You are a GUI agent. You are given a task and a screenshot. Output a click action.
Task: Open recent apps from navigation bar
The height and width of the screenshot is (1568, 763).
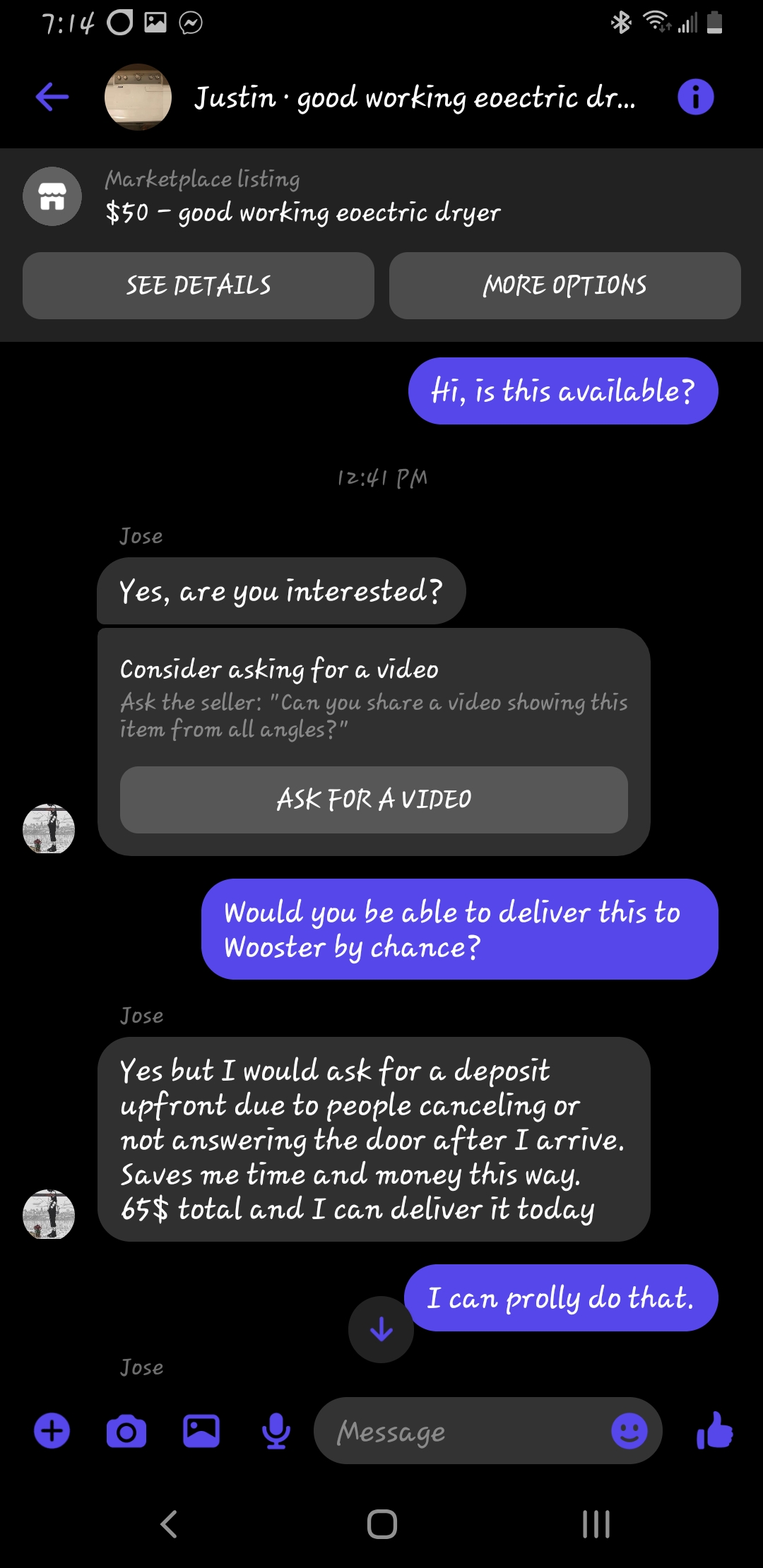(596, 1524)
